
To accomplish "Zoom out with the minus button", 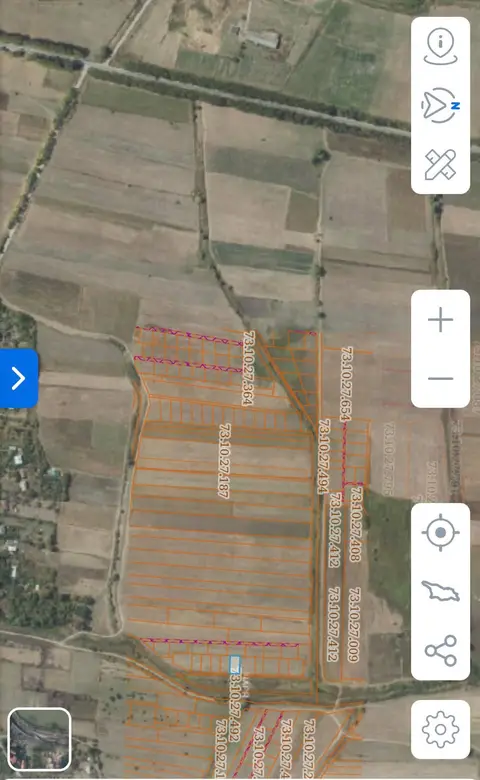I will [440, 379].
